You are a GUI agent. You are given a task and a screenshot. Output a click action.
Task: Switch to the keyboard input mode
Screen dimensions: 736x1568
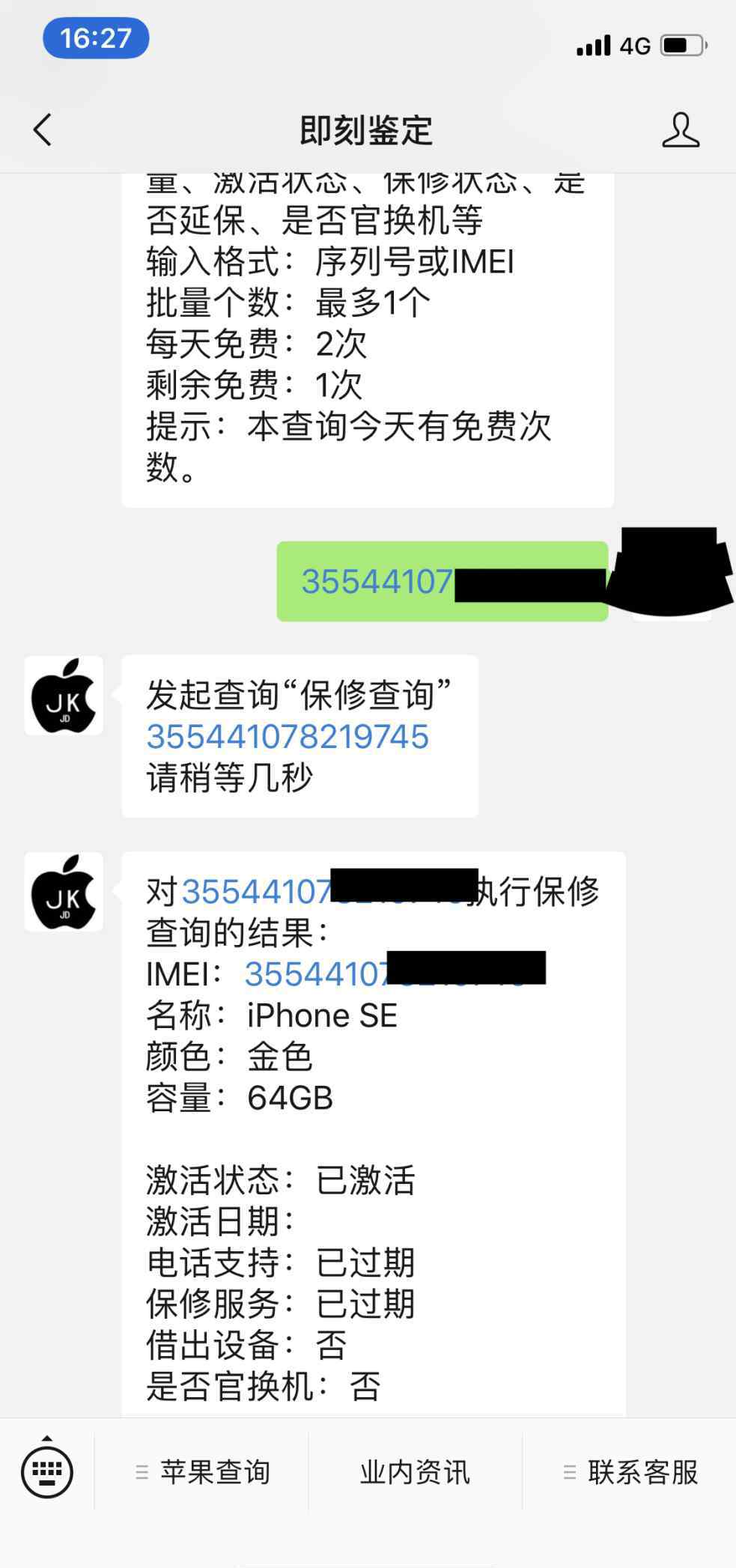47,1471
